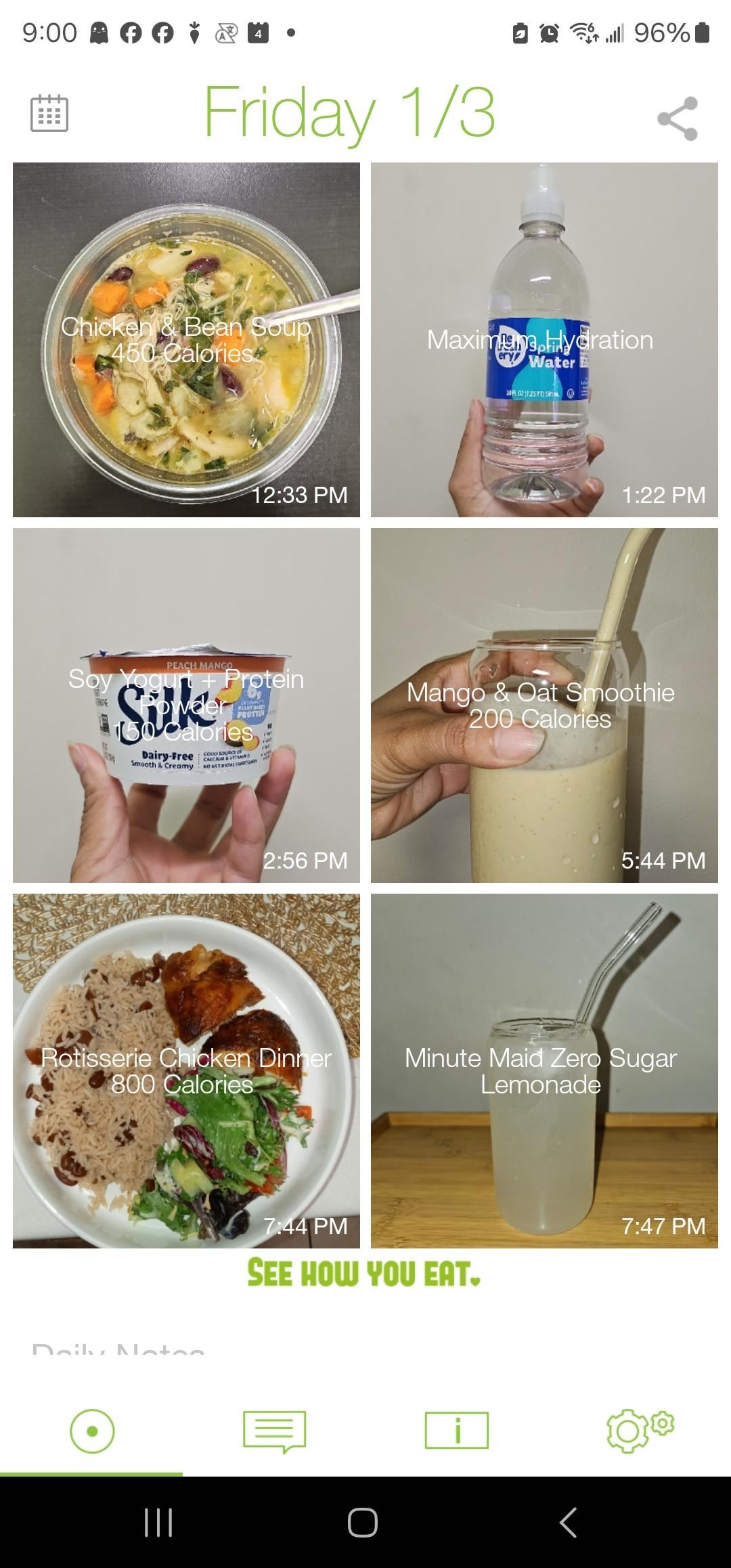The width and height of the screenshot is (731, 1568).
Task: View the Soy Yogurt + Protein Powder entry
Action: point(186,705)
